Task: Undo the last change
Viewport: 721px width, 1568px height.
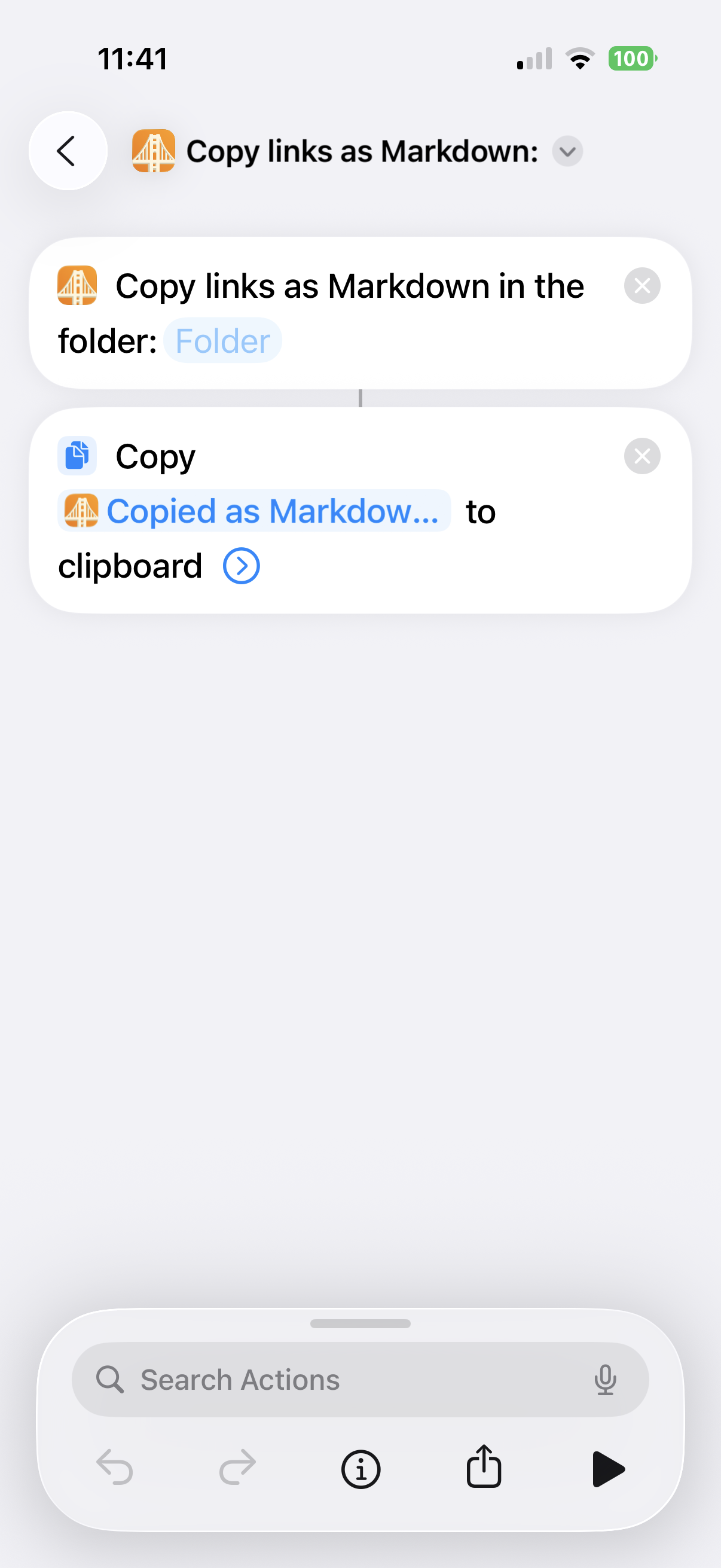Action: point(115,1468)
